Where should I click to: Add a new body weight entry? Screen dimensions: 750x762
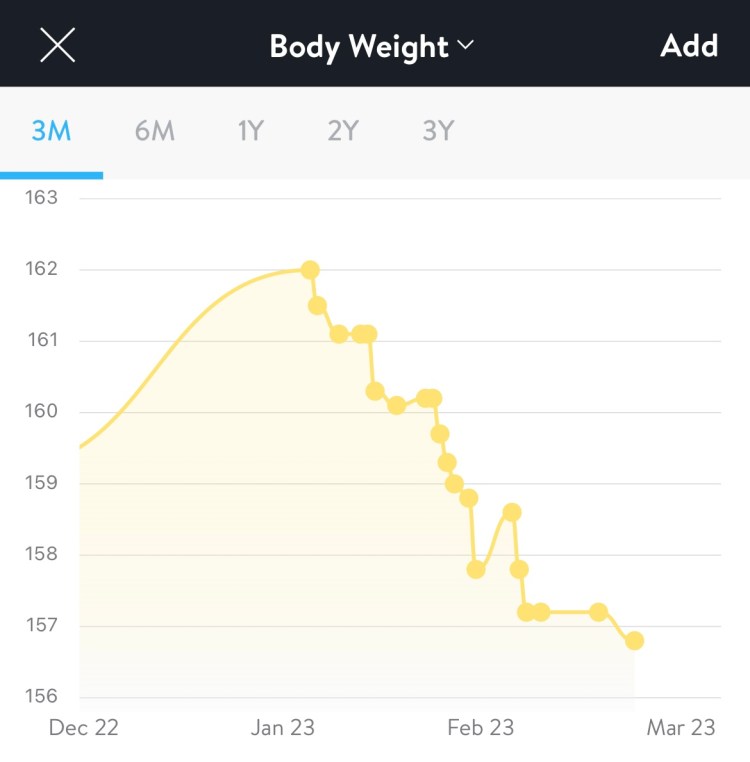pos(688,46)
